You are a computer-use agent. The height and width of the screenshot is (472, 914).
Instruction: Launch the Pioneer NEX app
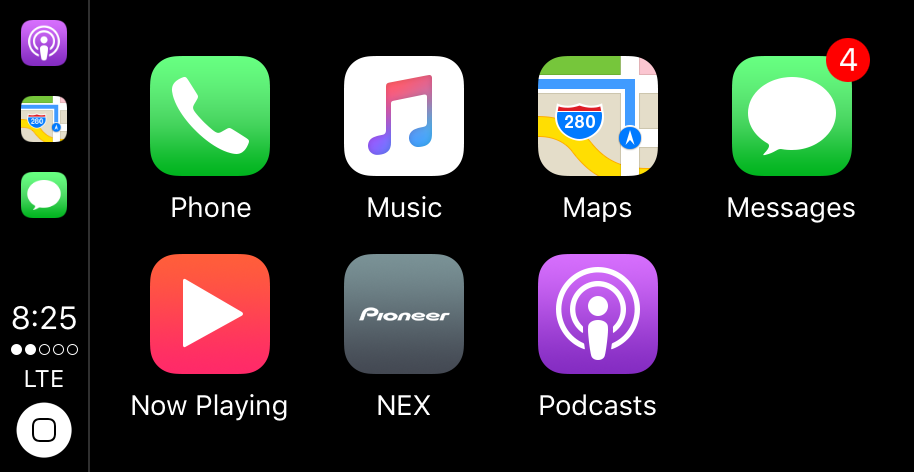pyautogui.click(x=404, y=314)
